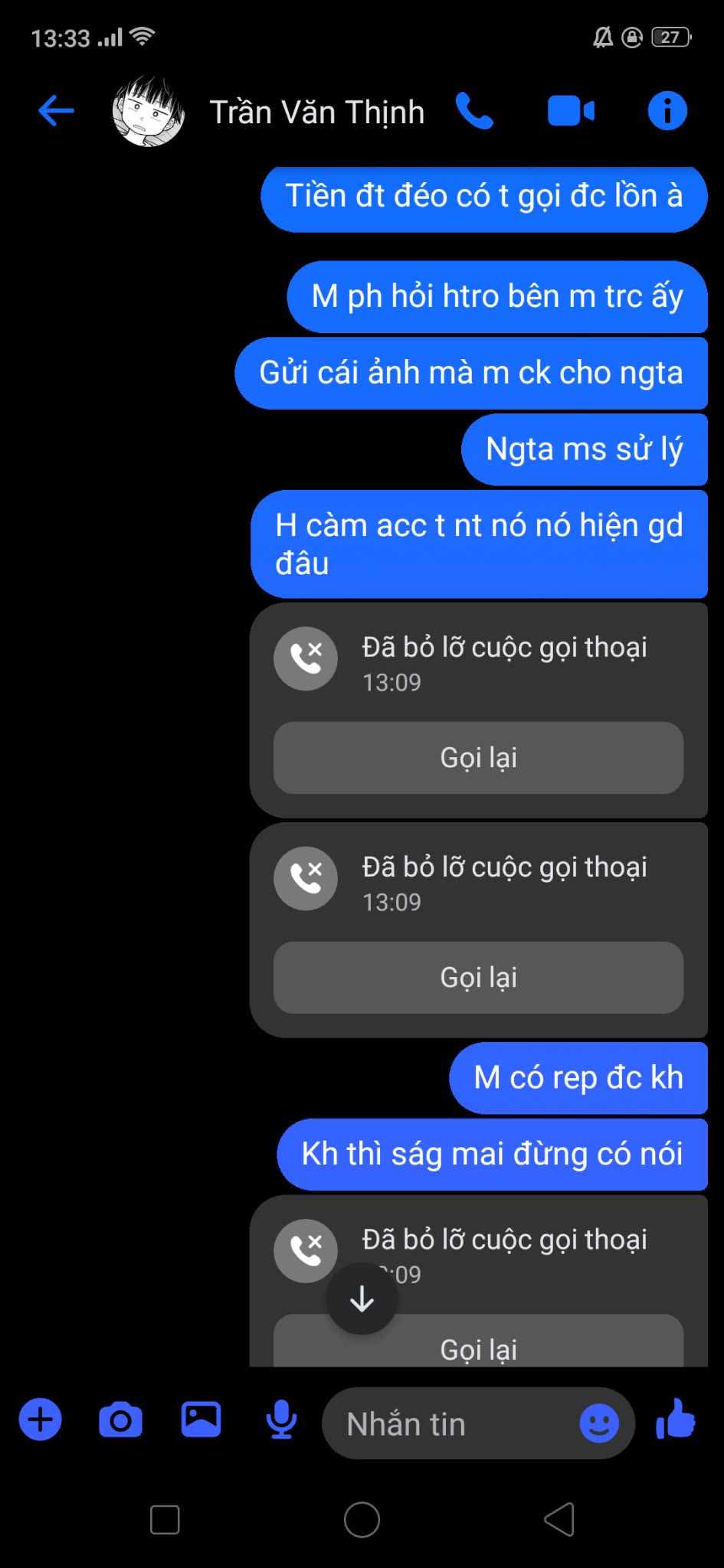
Task: Tap the system home button
Action: [362, 1520]
